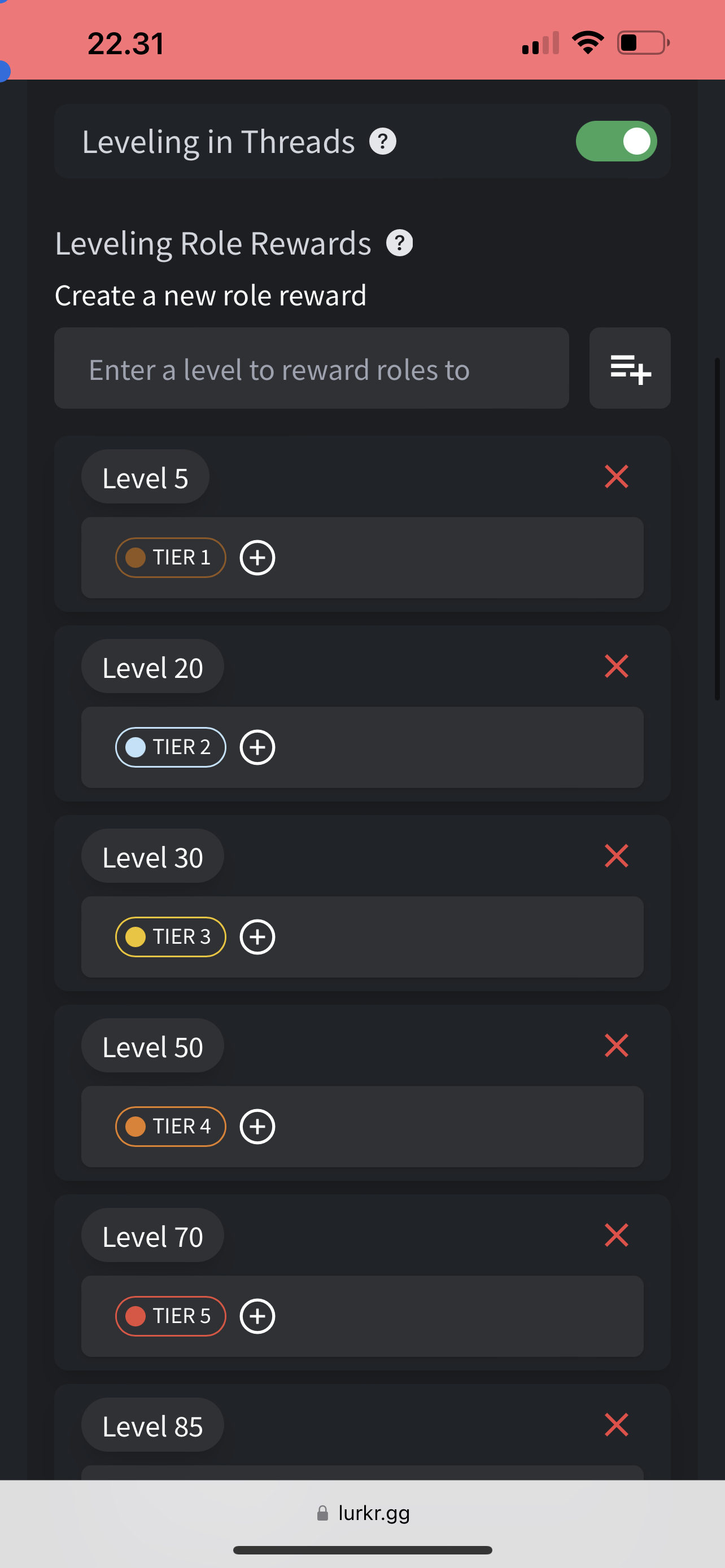725x1568 pixels.
Task: Open help for Leveling in Threads
Action: tap(382, 142)
